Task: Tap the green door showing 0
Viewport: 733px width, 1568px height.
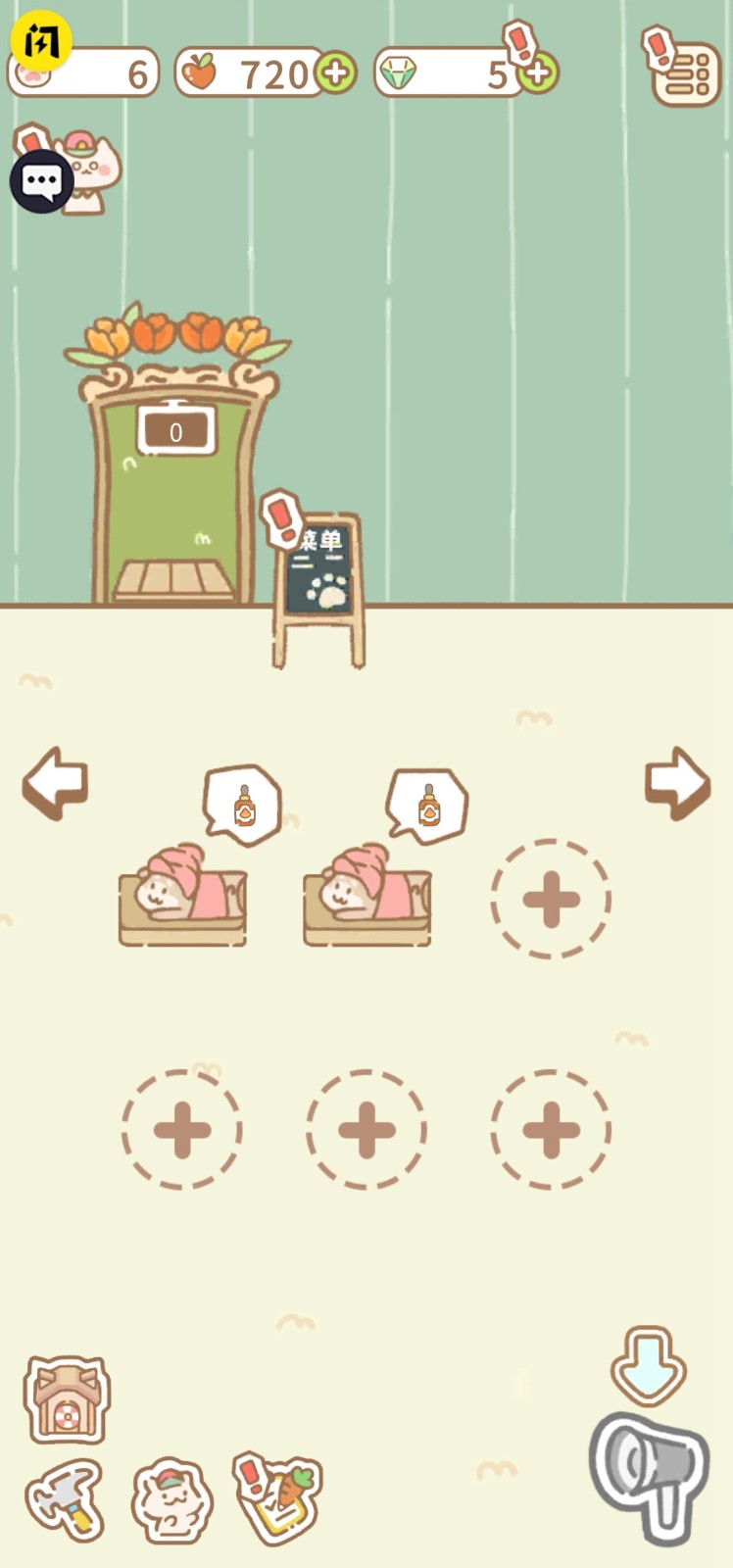Action: [x=174, y=500]
